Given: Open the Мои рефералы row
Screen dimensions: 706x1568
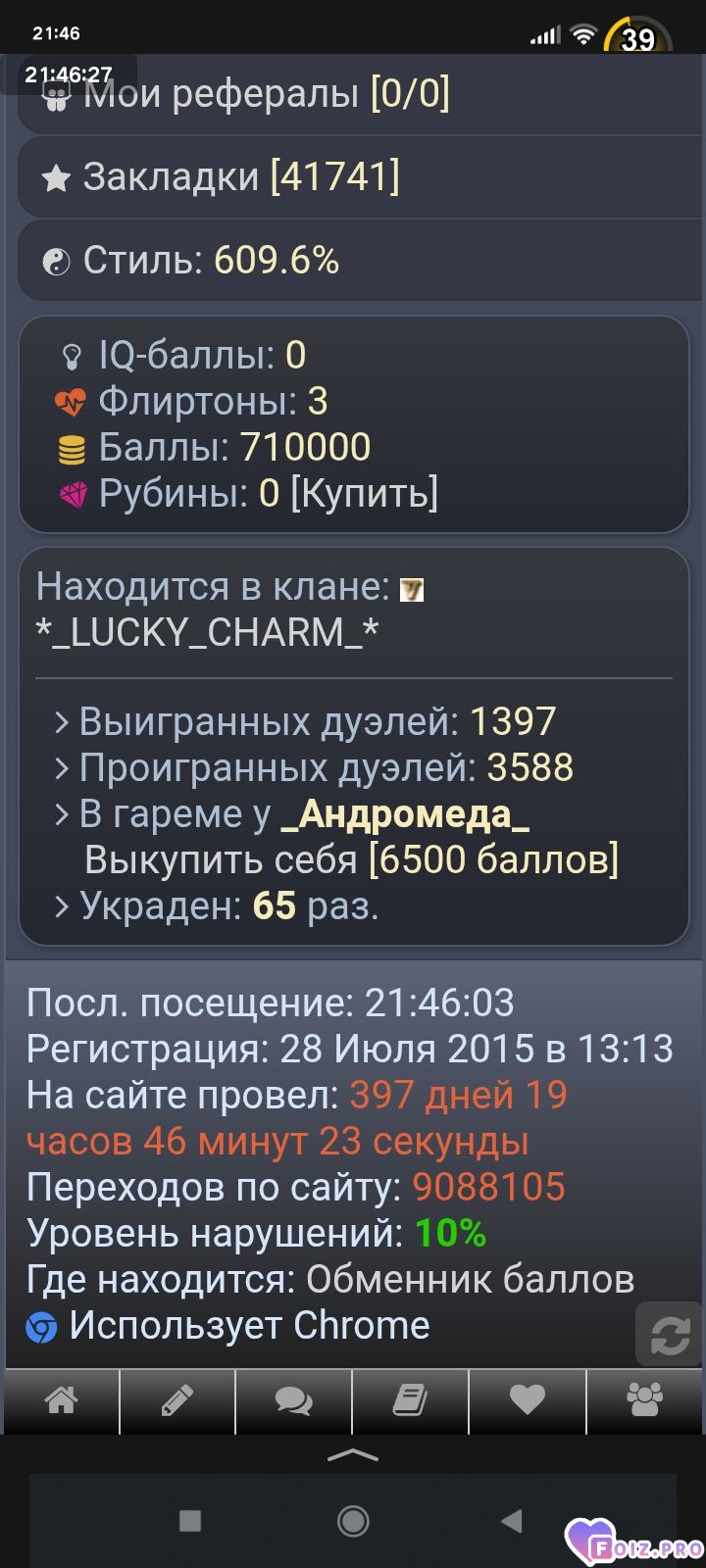Looking at the screenshot, I should coord(353,95).
